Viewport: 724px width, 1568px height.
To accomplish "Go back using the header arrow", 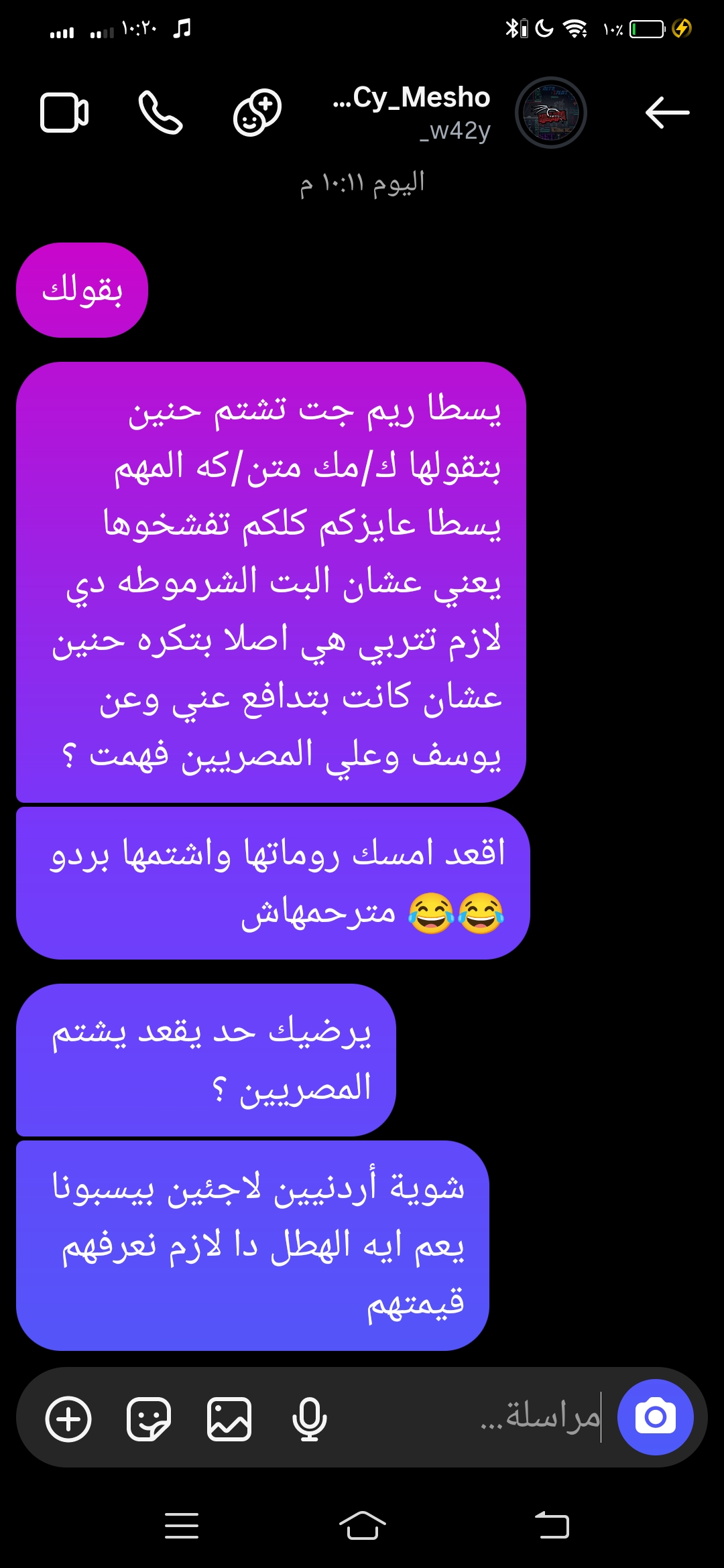I will 667,113.
